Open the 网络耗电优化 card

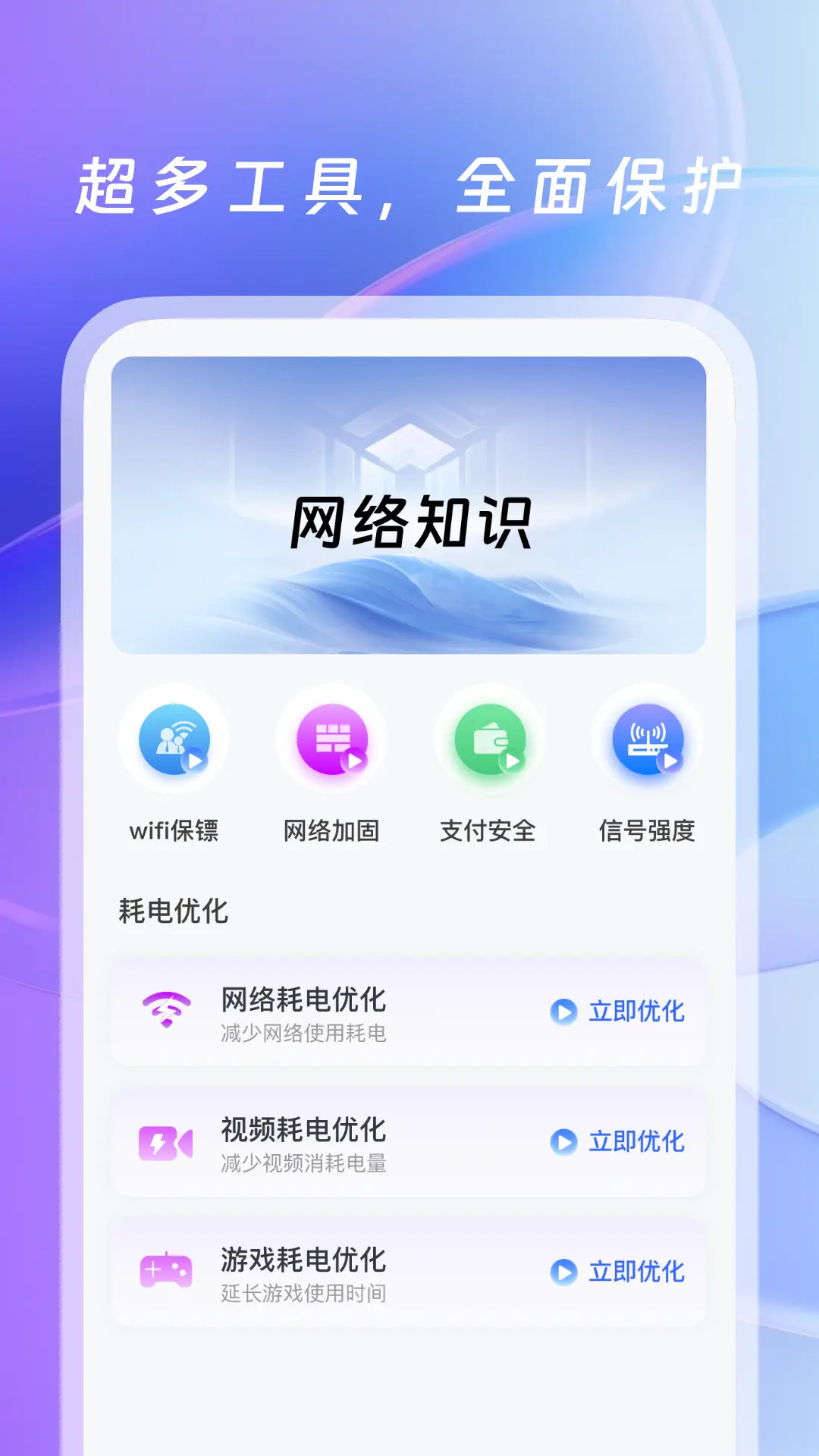tap(409, 1013)
